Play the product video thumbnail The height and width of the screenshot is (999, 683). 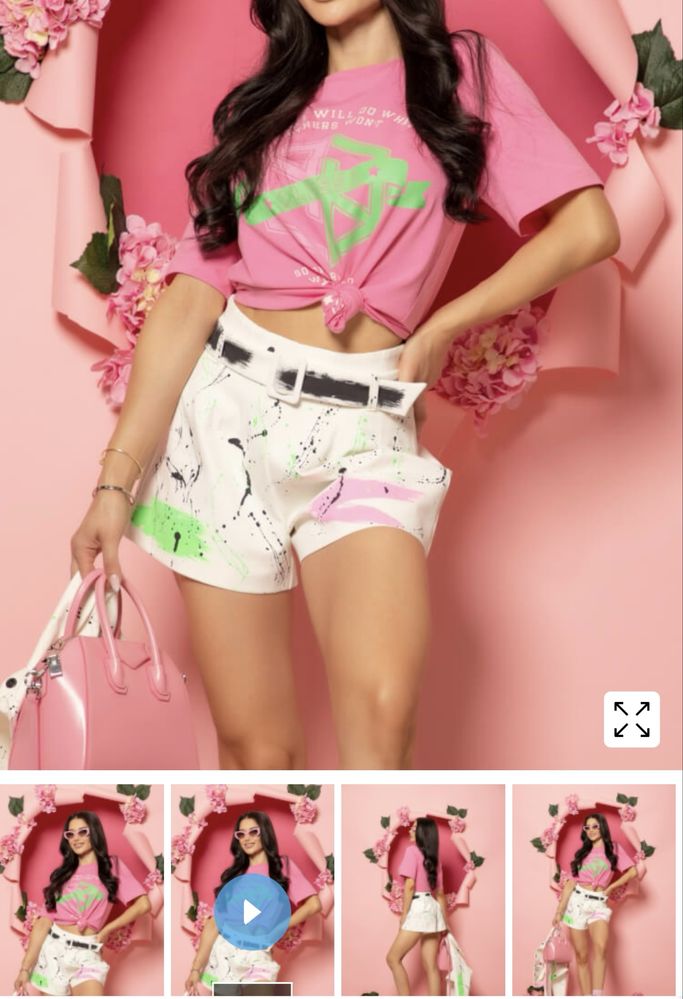(x=252, y=911)
